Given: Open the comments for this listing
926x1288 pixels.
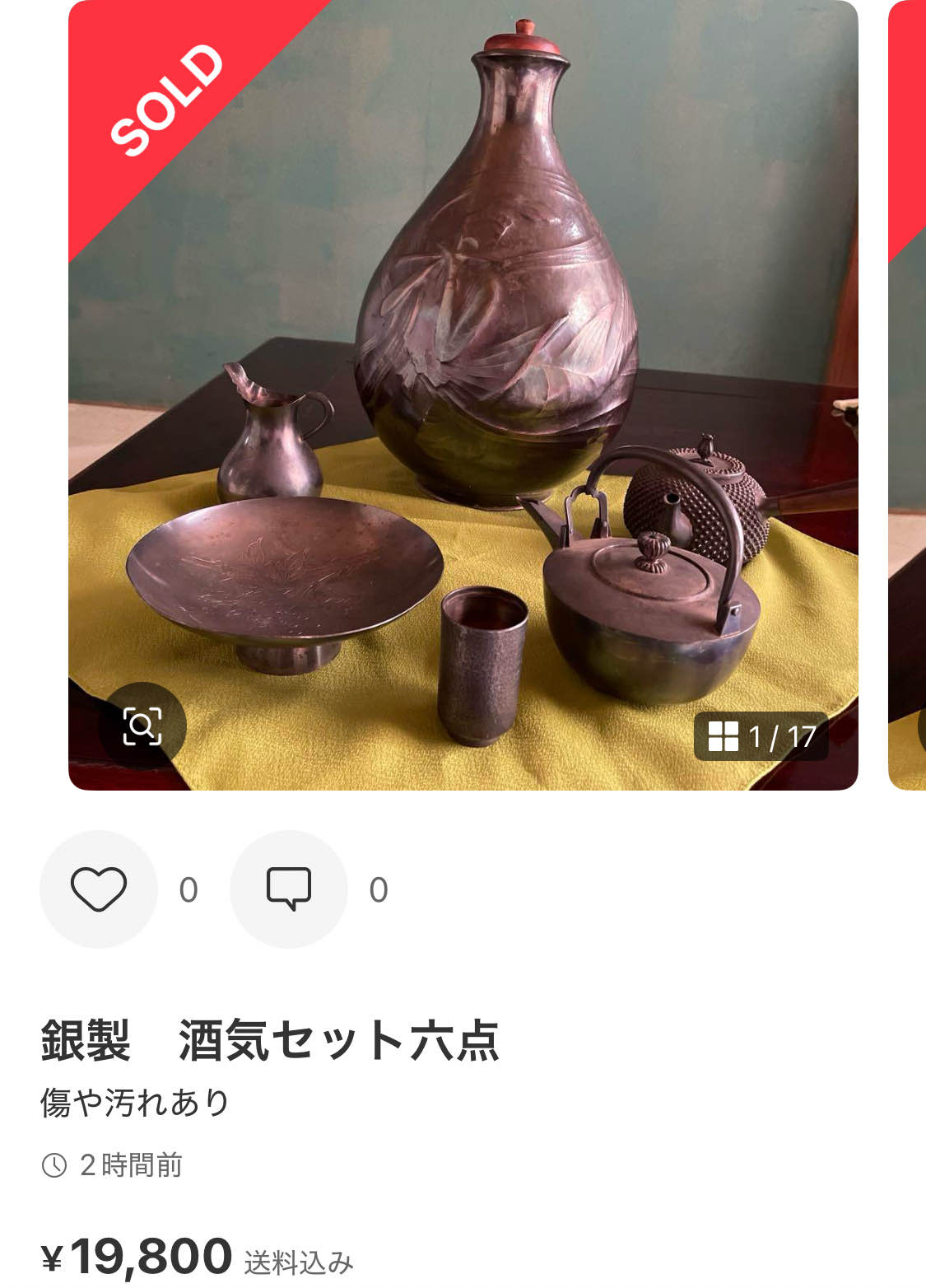Looking at the screenshot, I should click(288, 889).
